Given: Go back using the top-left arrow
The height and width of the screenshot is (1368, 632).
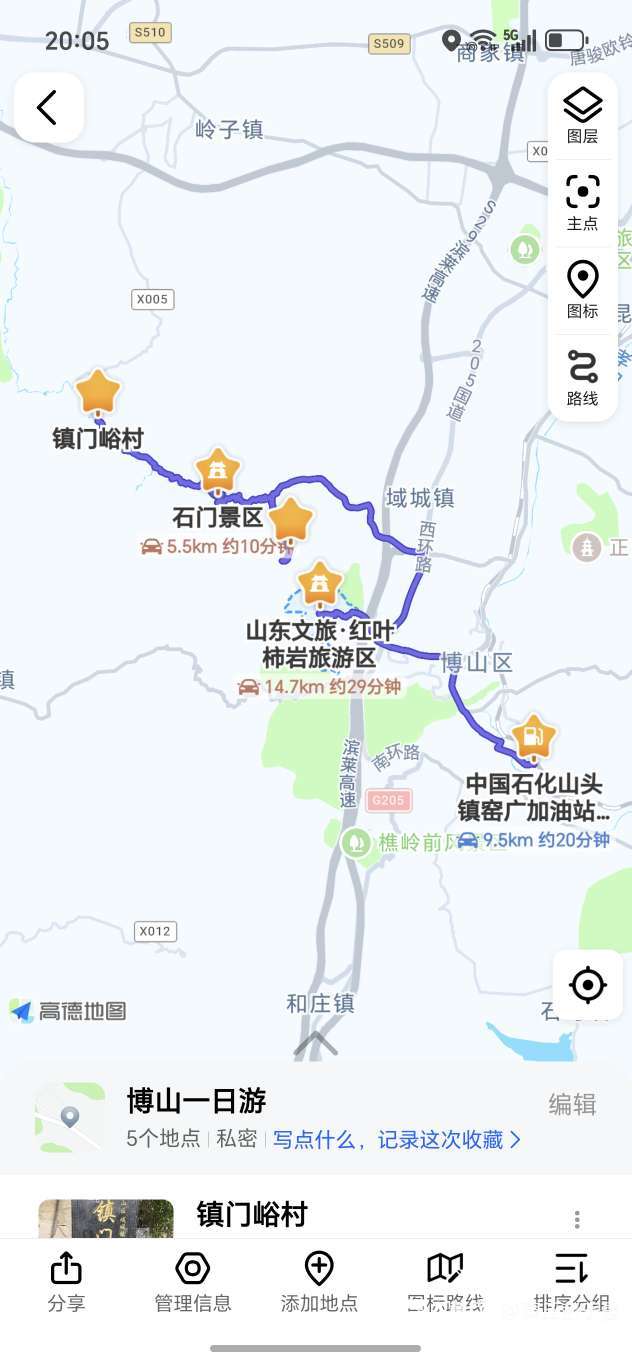Looking at the screenshot, I should pos(48,107).
